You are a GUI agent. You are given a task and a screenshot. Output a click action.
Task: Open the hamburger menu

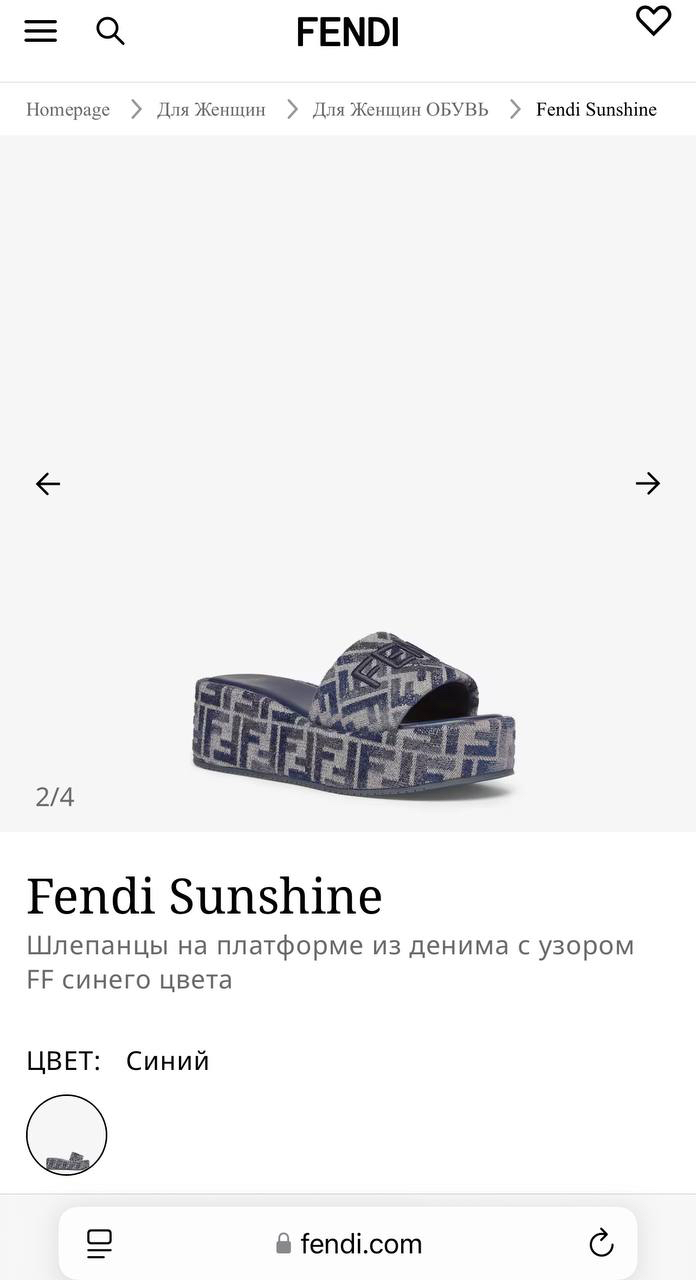tap(41, 31)
